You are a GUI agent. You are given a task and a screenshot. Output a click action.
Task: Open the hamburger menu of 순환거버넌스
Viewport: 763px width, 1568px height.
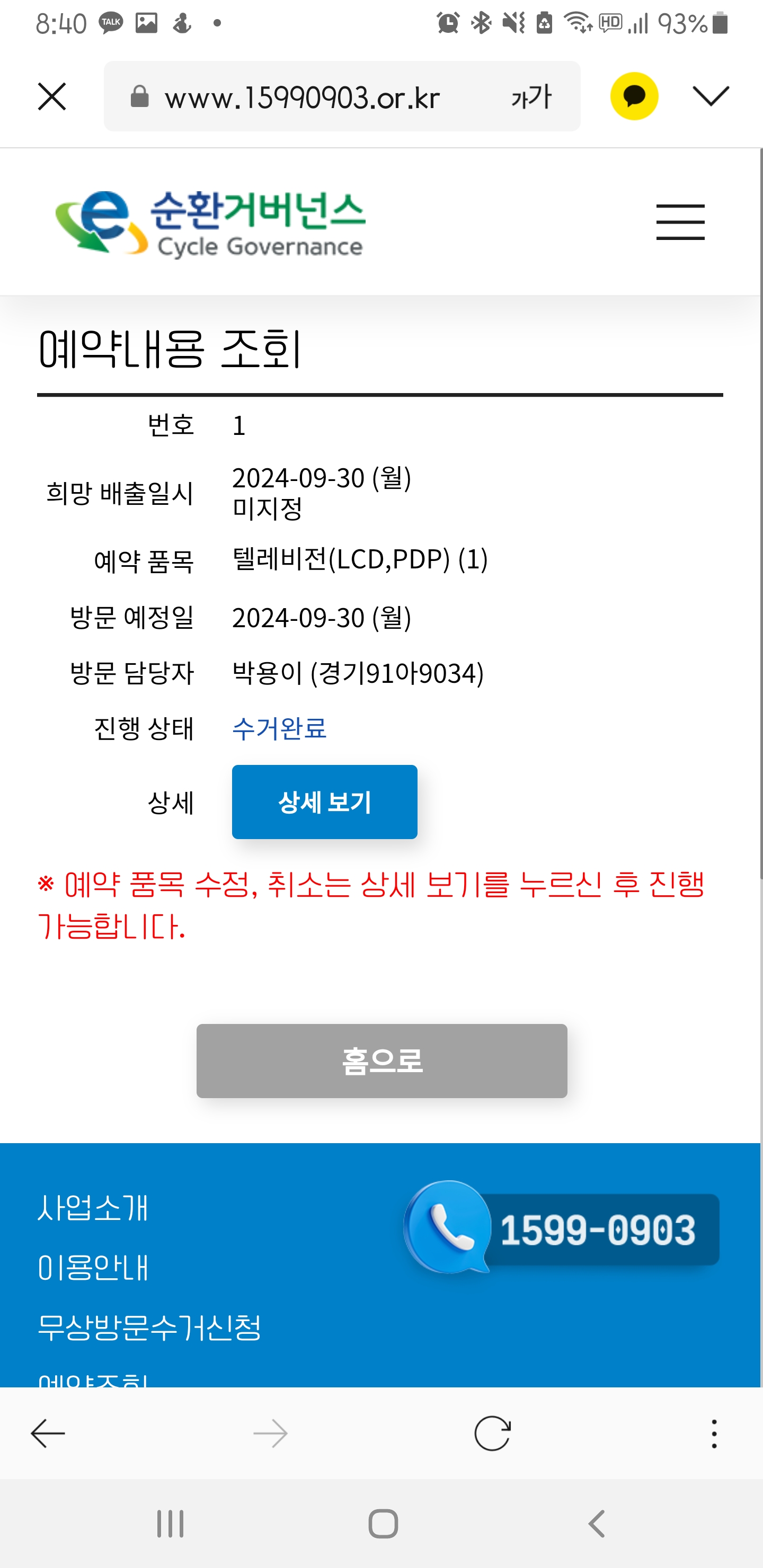click(x=680, y=222)
